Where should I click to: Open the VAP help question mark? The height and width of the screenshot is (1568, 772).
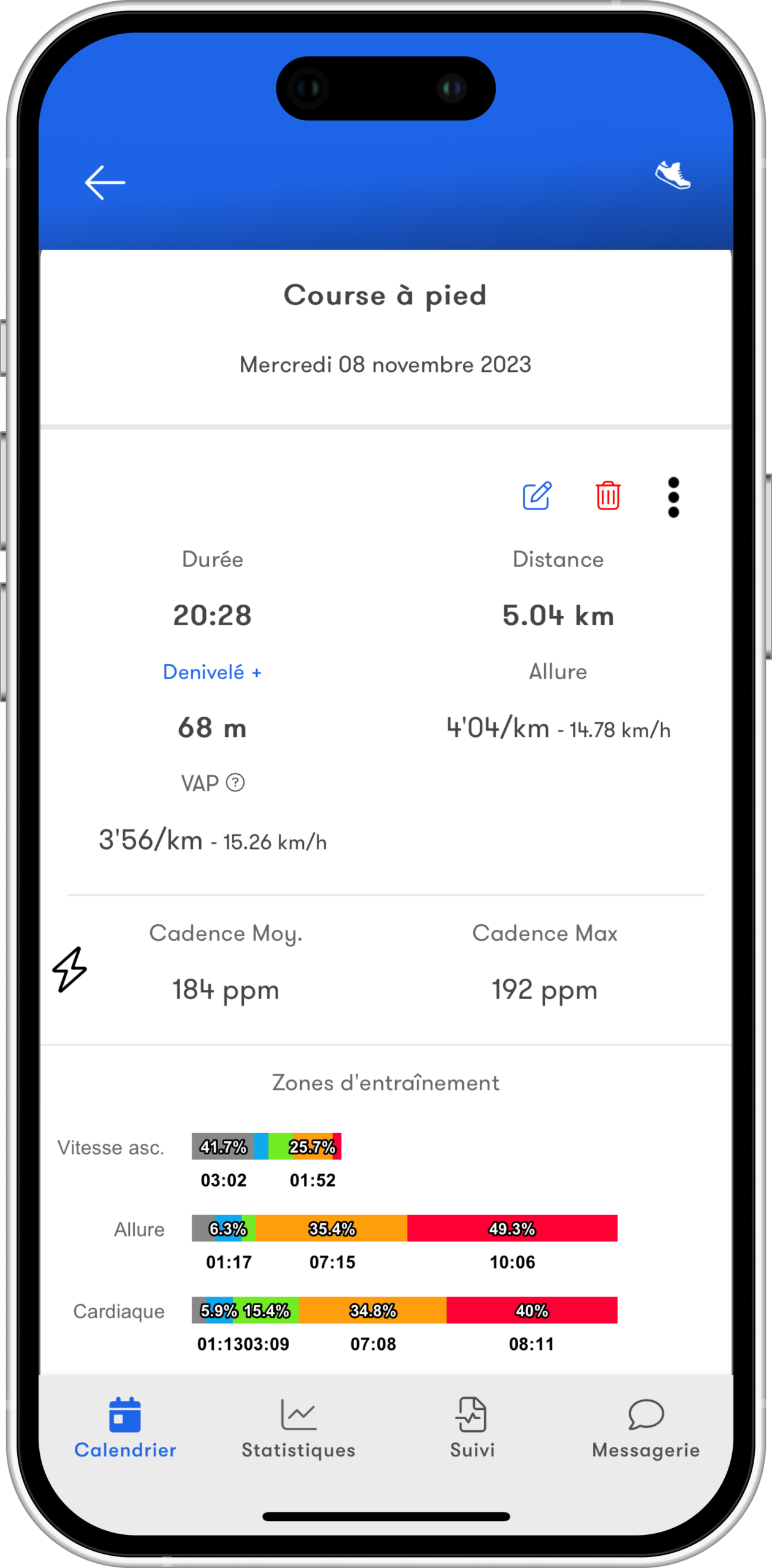(235, 783)
